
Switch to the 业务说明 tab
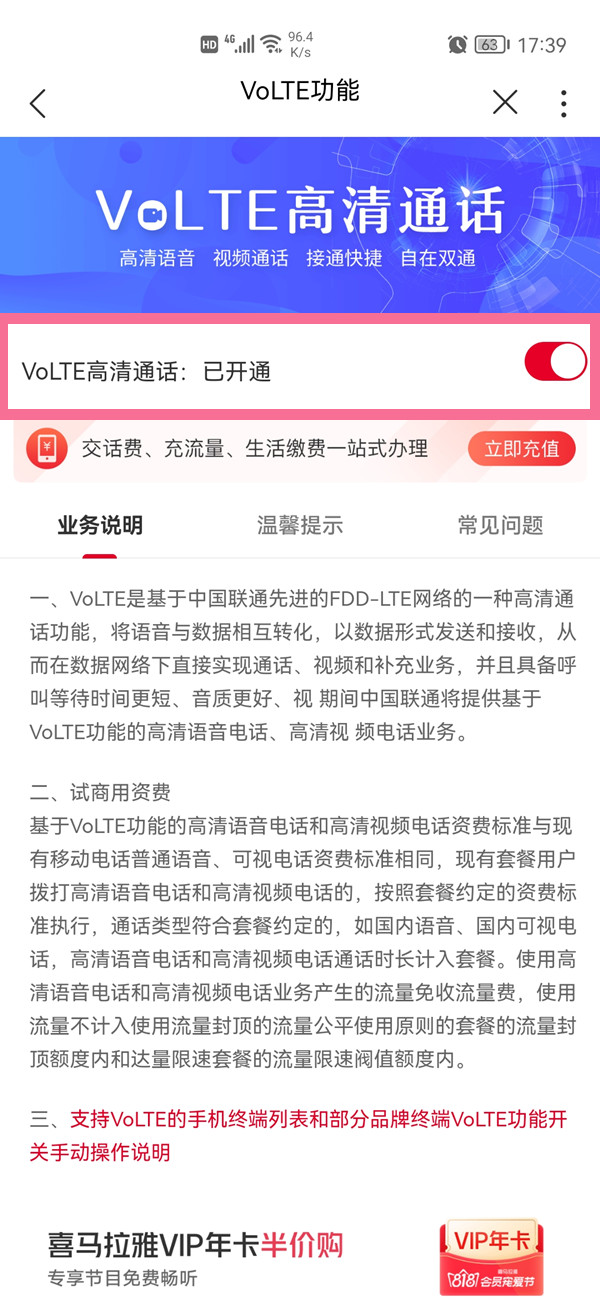(x=100, y=525)
